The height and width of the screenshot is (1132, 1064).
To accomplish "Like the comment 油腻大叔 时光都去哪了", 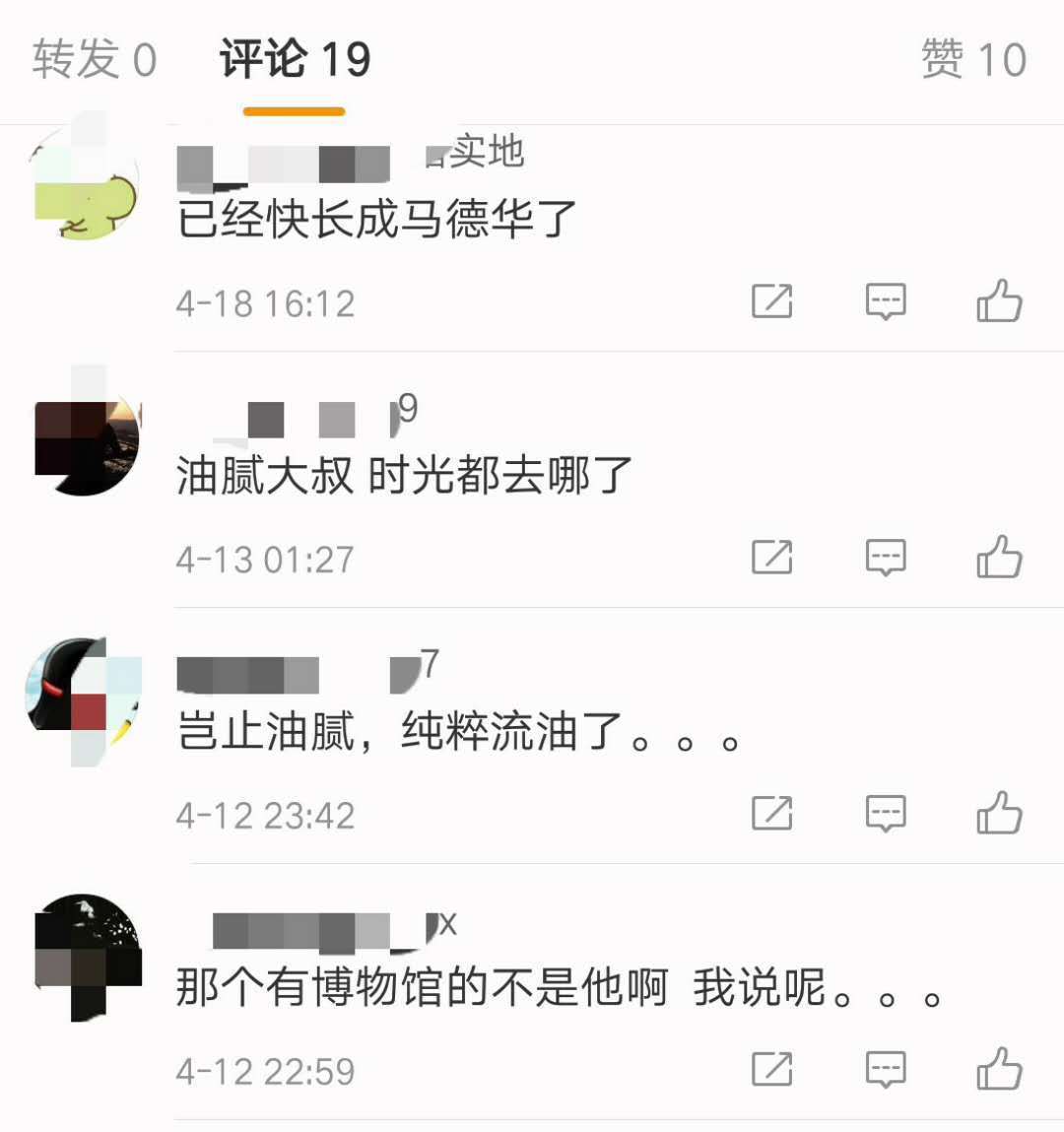I will click(x=999, y=558).
